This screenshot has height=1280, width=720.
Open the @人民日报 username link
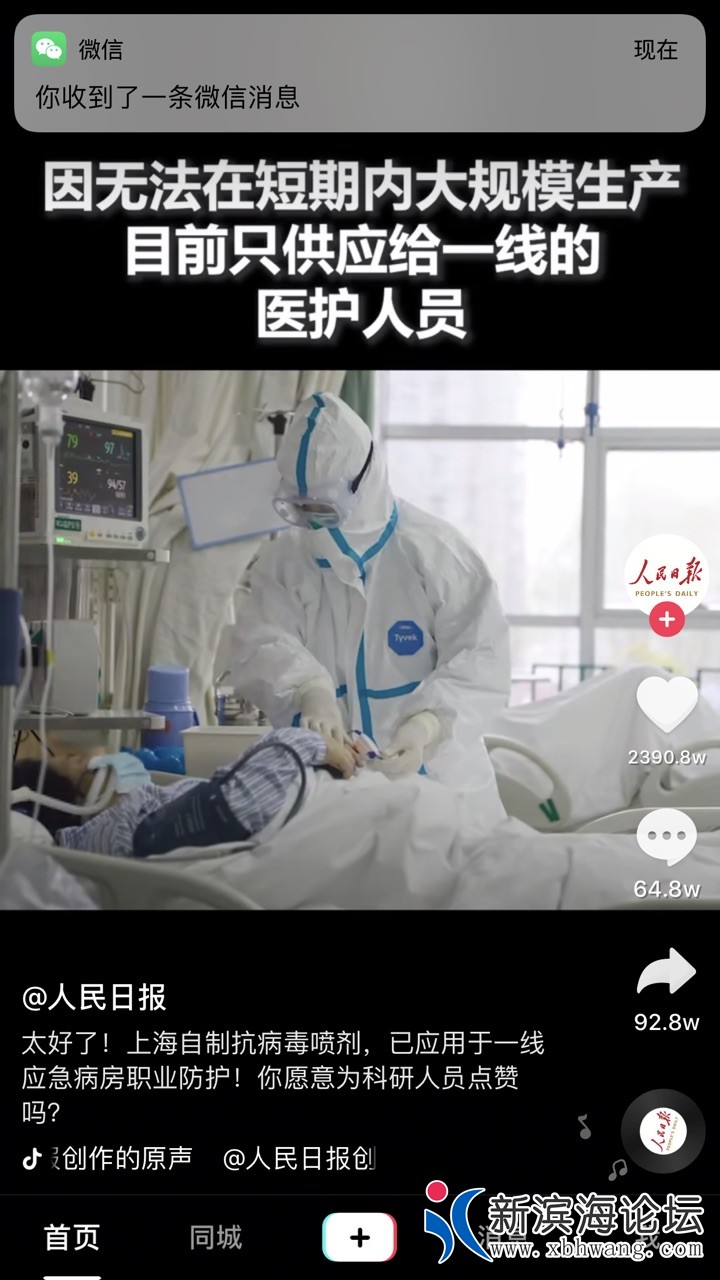(94, 997)
